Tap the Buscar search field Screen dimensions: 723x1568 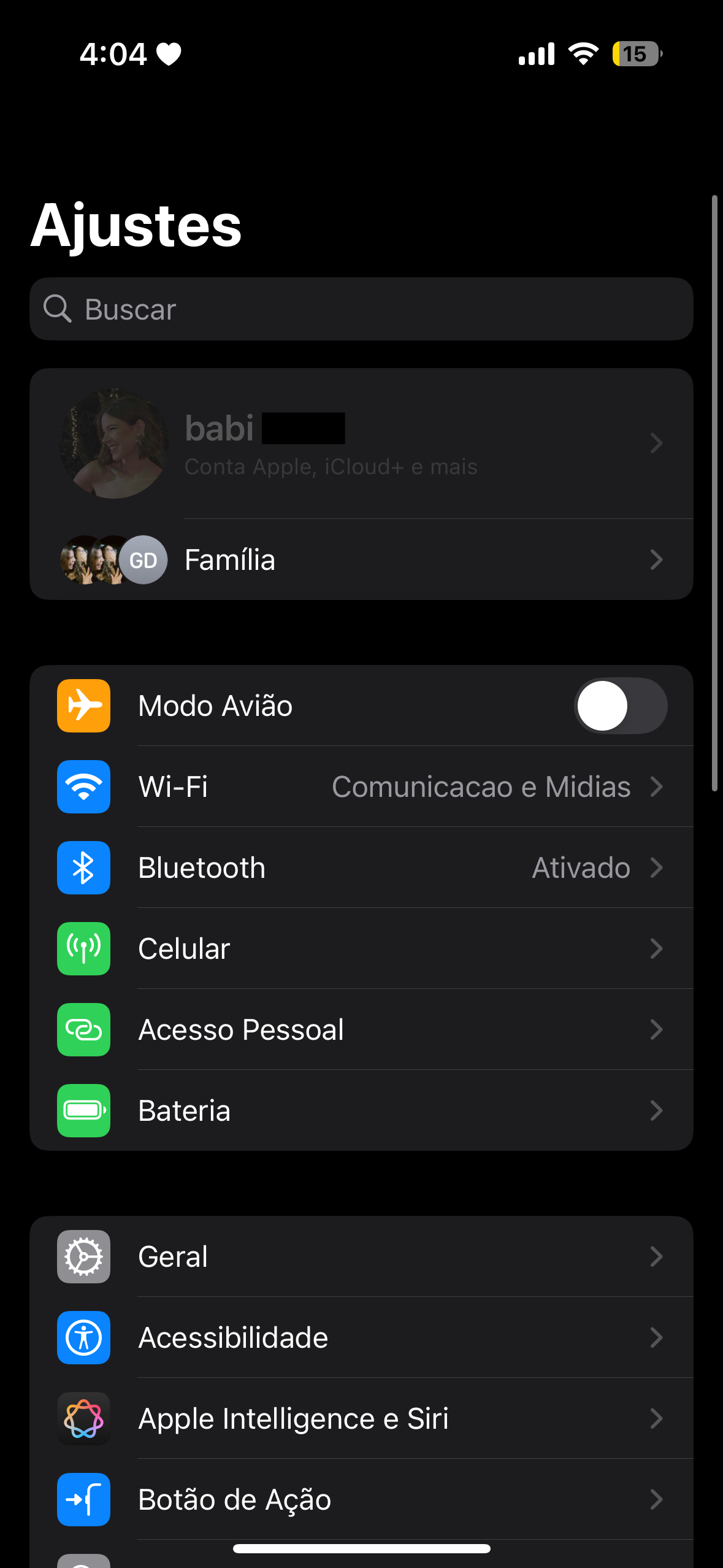pyautogui.click(x=361, y=309)
